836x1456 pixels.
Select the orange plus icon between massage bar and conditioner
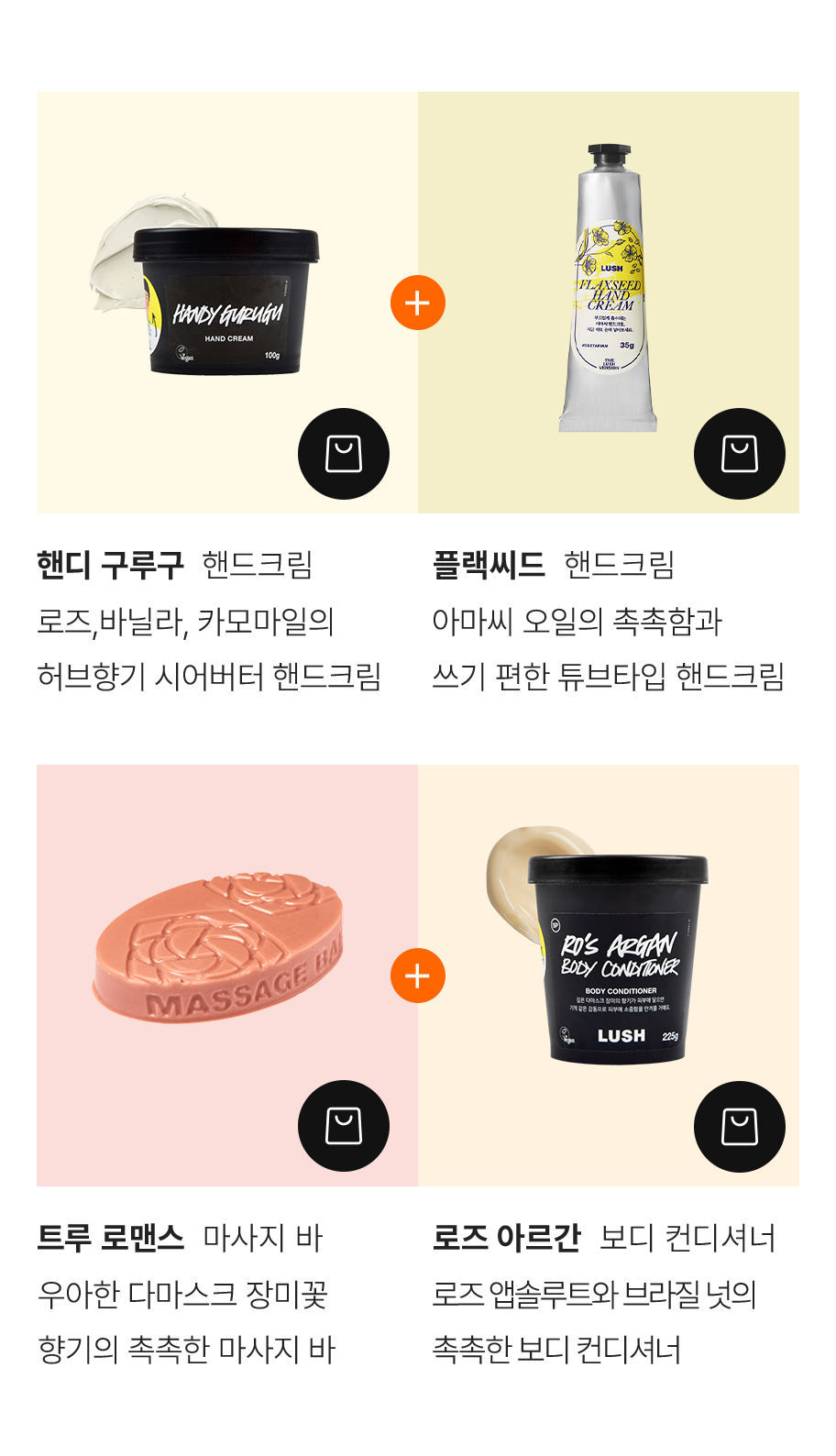pyautogui.click(x=418, y=974)
